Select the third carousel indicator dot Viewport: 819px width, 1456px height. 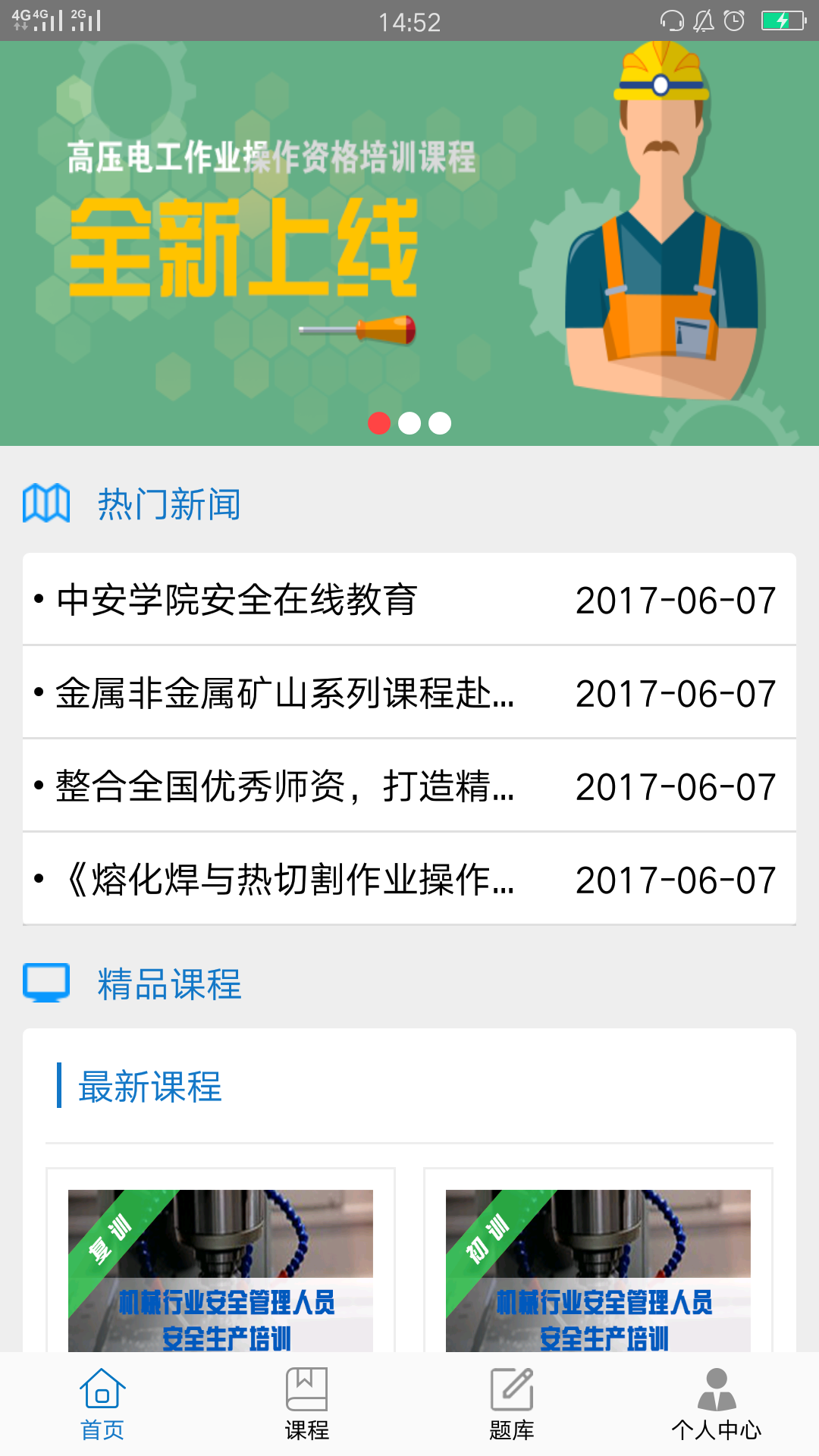point(440,424)
